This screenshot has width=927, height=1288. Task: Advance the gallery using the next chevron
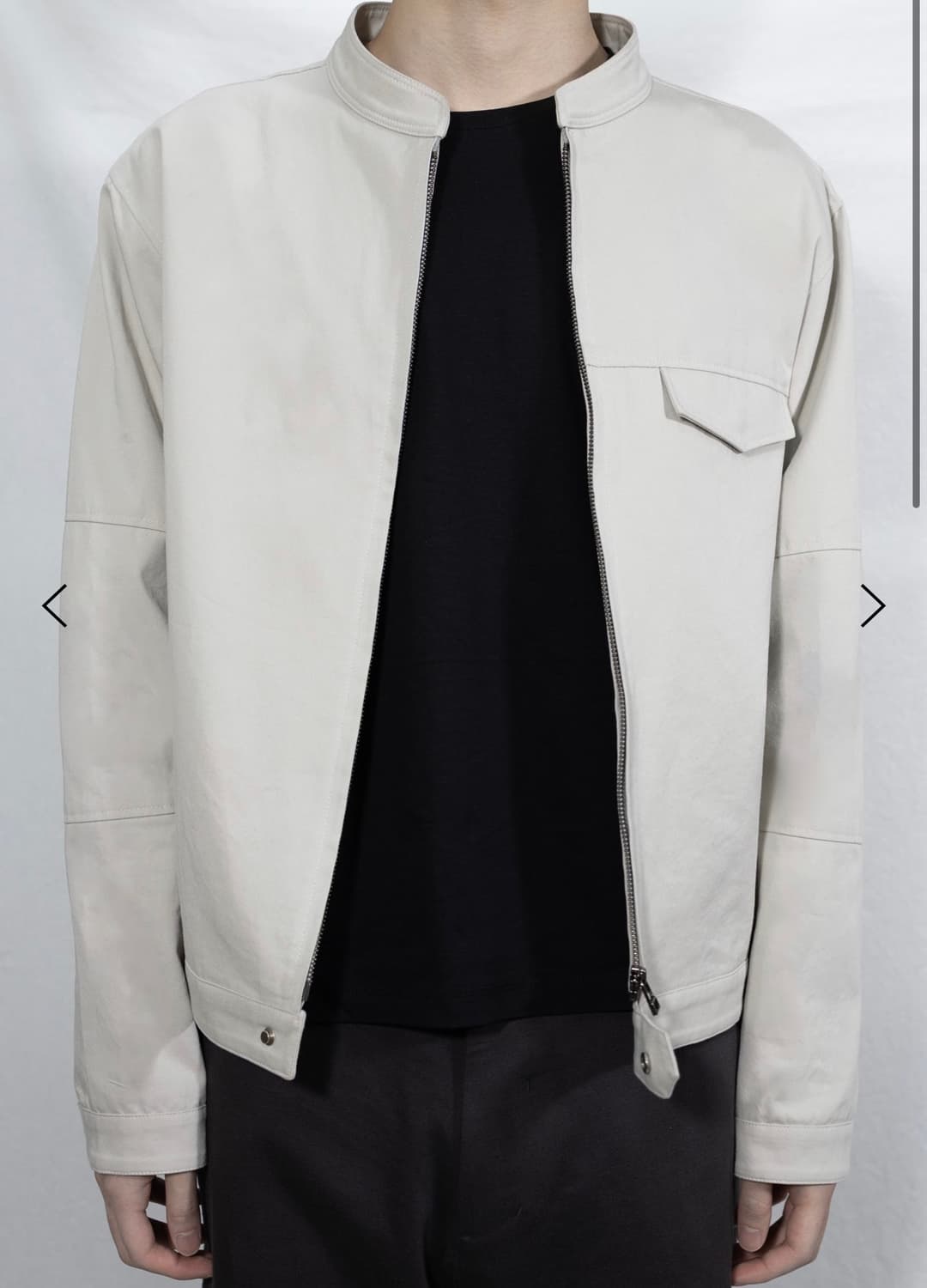(869, 606)
